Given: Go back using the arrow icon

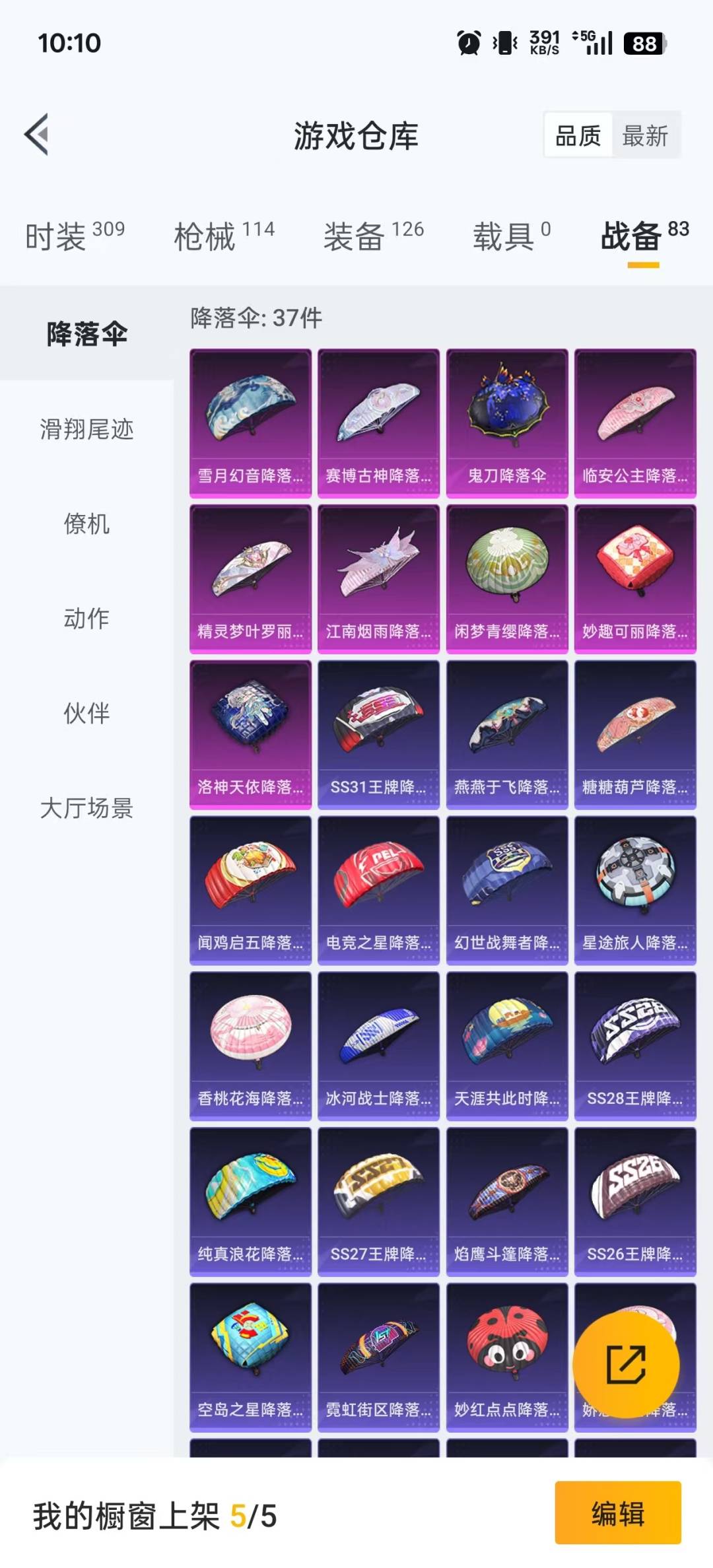Looking at the screenshot, I should (37, 135).
